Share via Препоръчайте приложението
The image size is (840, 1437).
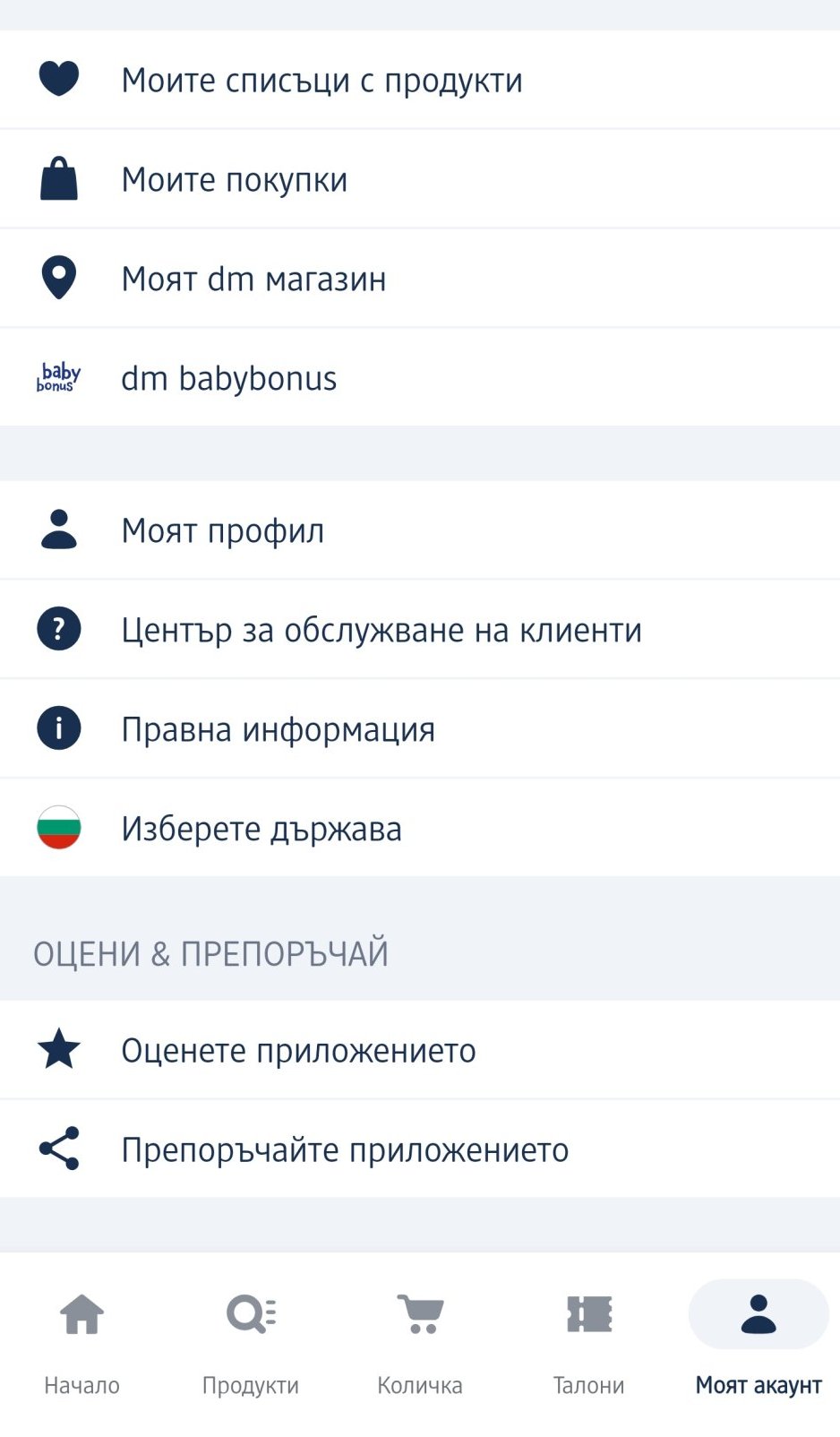tap(420, 1149)
